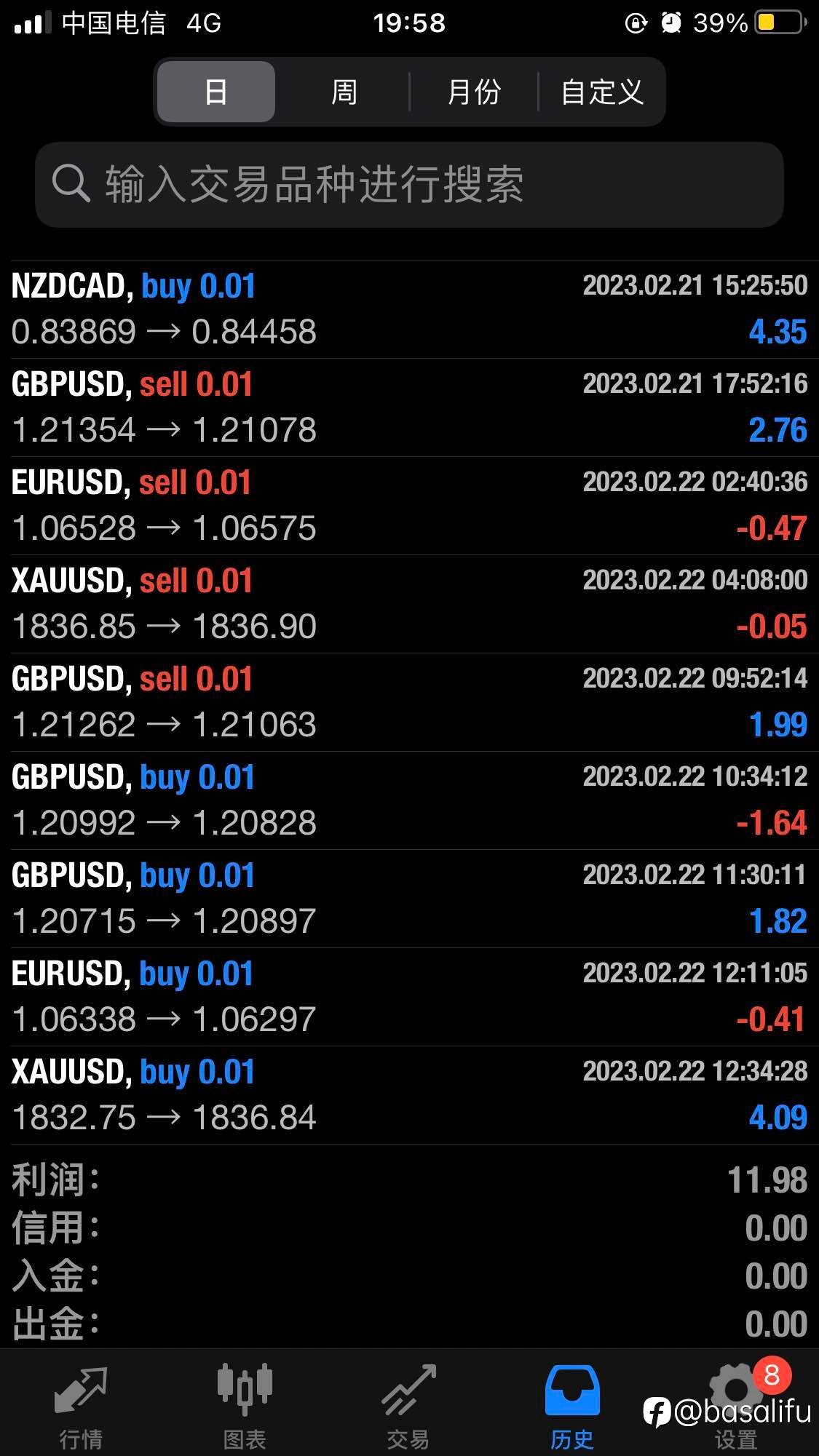Open the EURUSD buy trade with -0.41
The width and height of the screenshot is (819, 1456).
pyautogui.click(x=409, y=997)
